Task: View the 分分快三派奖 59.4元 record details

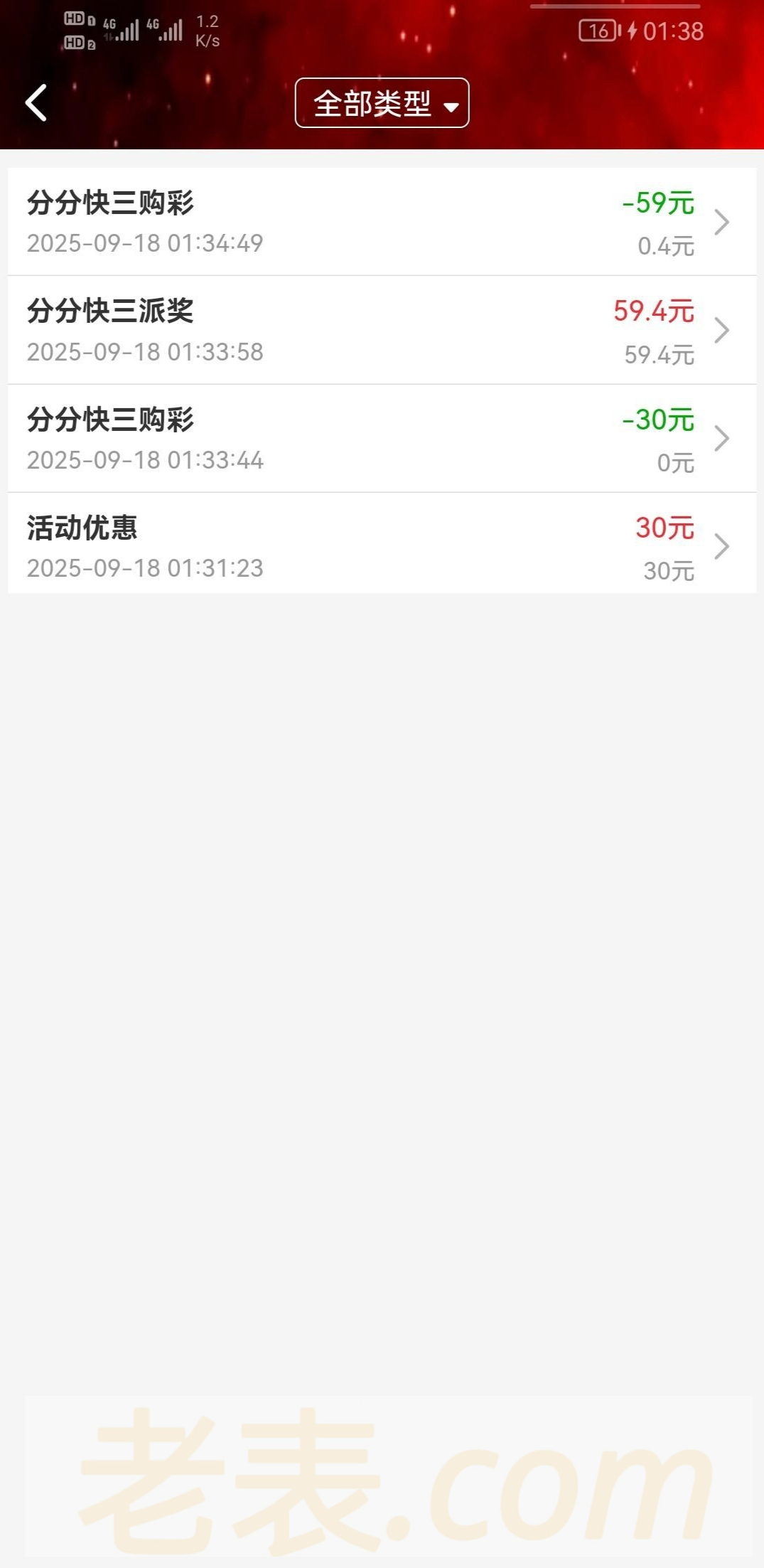Action: point(382,331)
